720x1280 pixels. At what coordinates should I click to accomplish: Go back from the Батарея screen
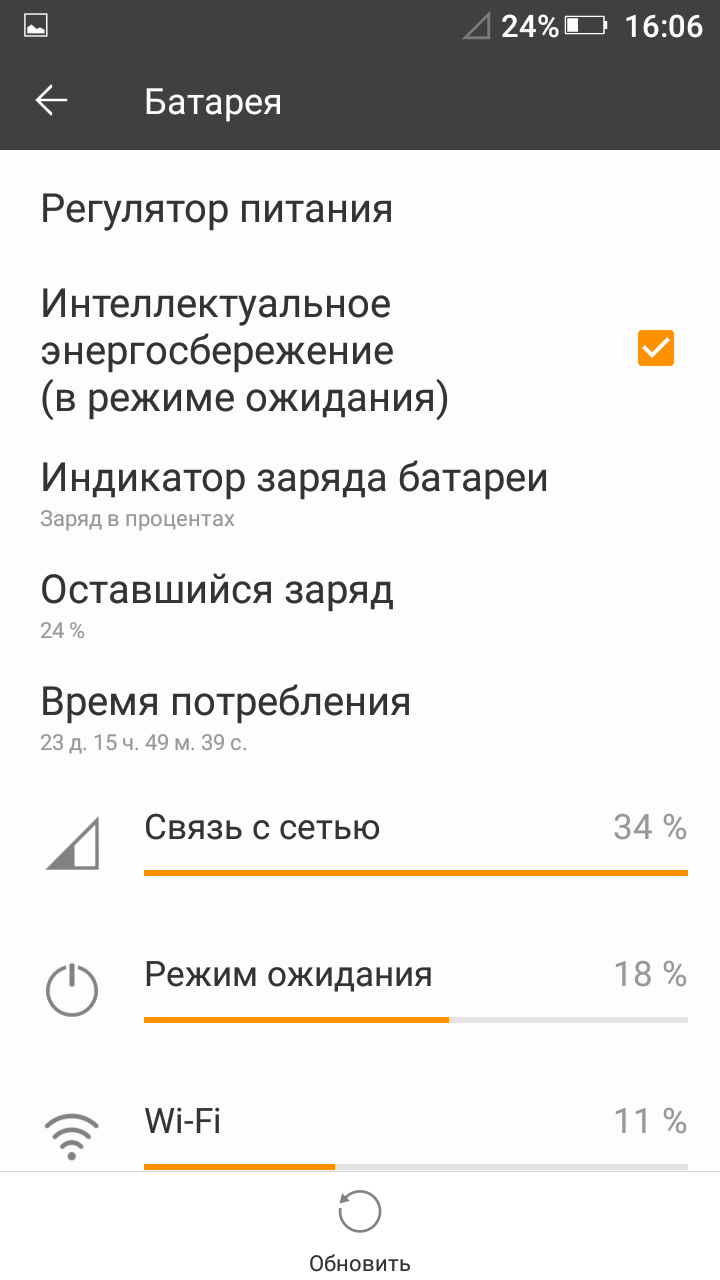tap(51, 100)
